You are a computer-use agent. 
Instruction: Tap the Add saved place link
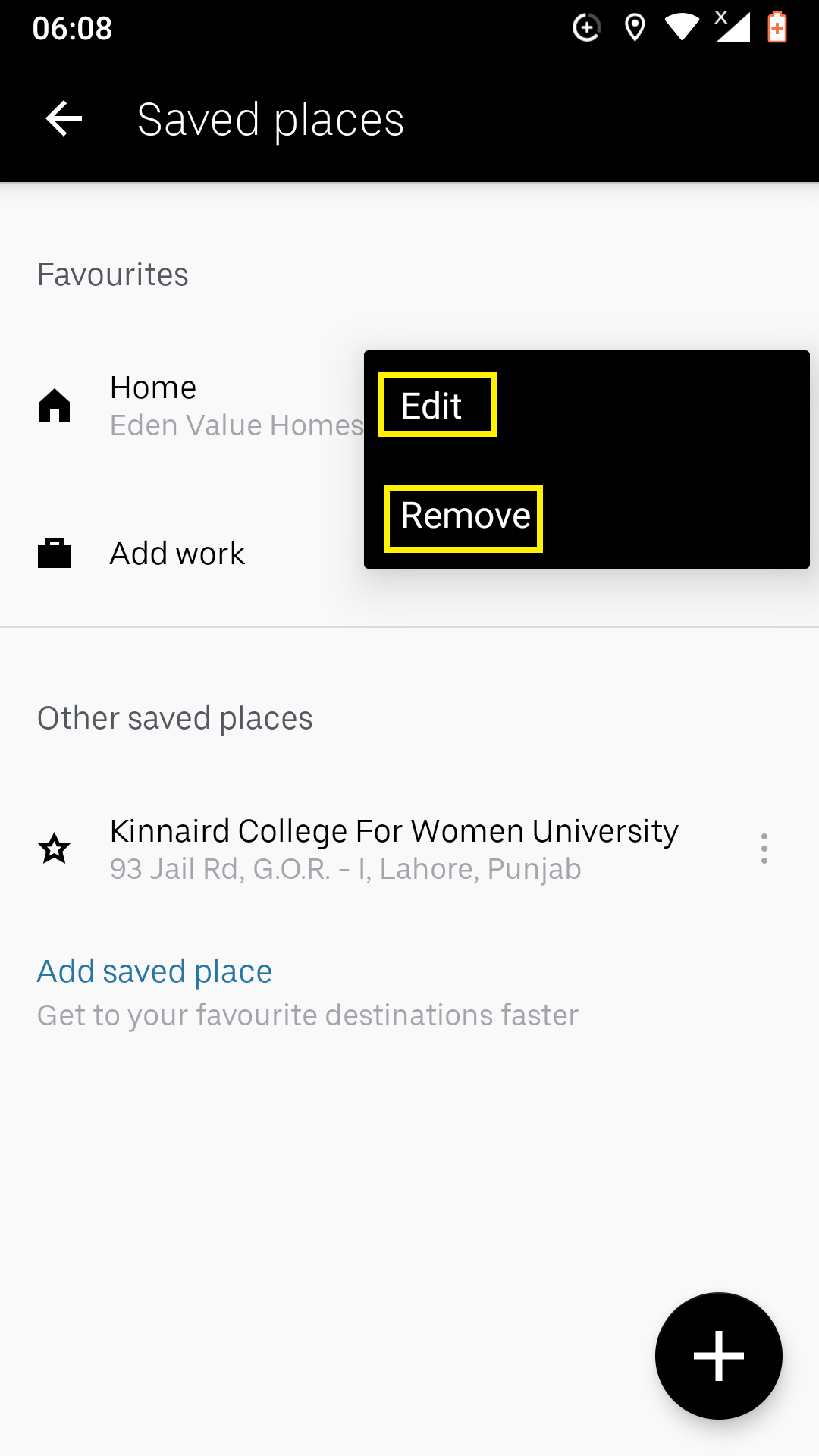(x=155, y=971)
